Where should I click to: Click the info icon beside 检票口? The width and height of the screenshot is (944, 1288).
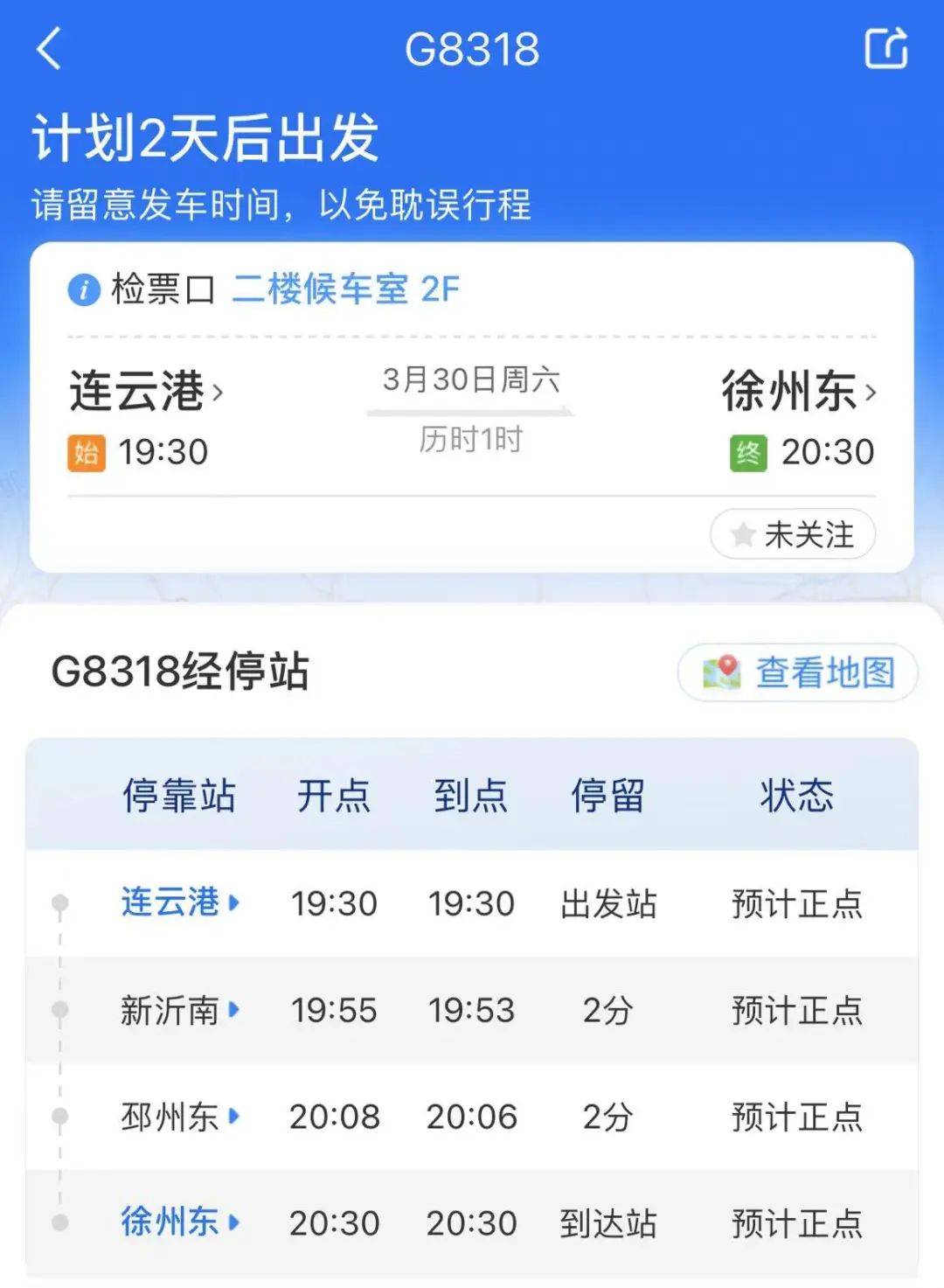[82, 289]
